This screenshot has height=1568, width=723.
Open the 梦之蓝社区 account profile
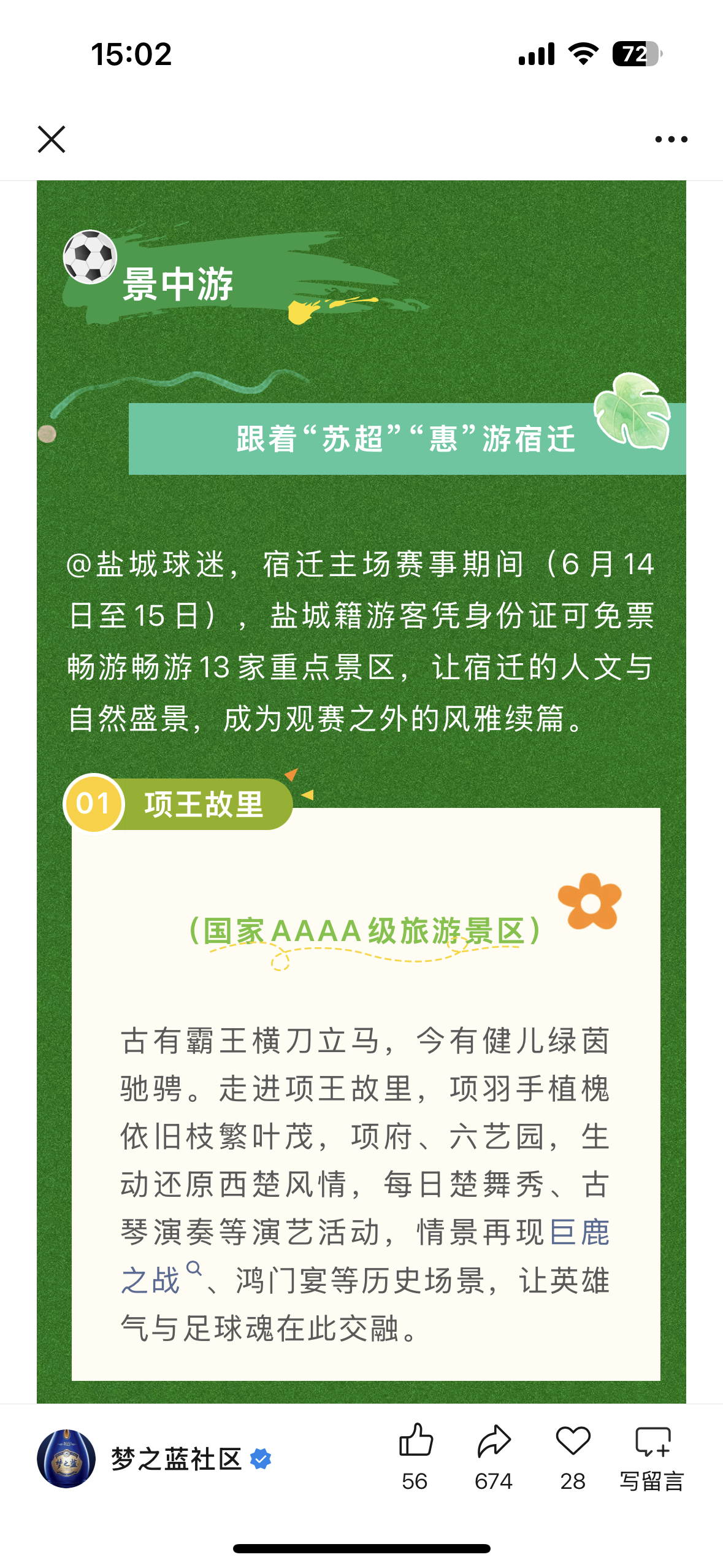[175, 1459]
